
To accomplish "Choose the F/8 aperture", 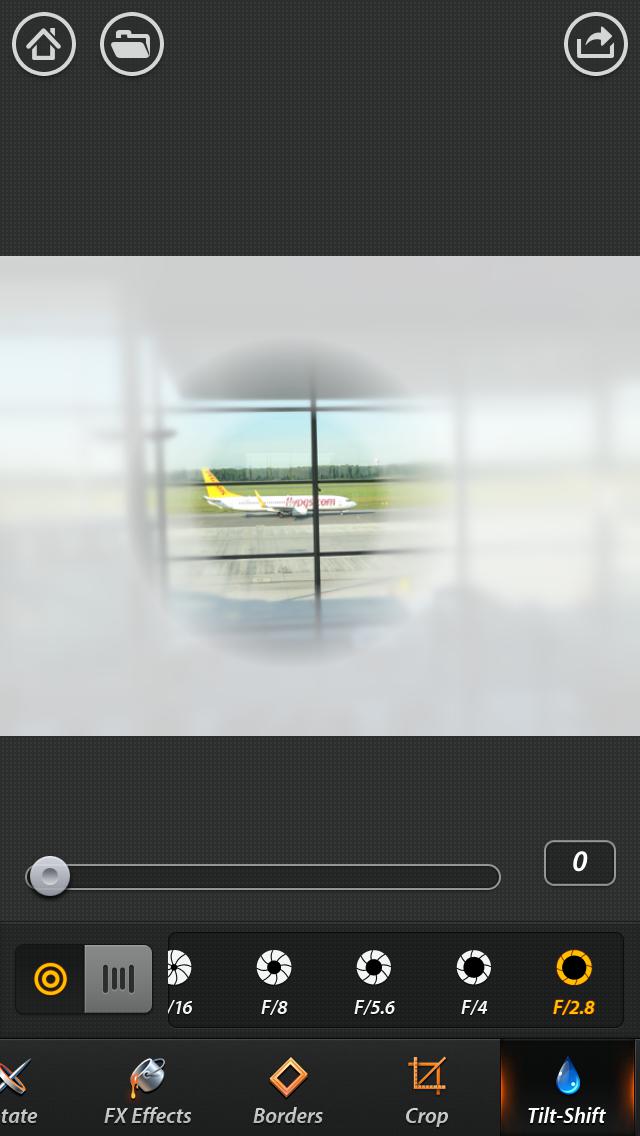I will pyautogui.click(x=274, y=981).
